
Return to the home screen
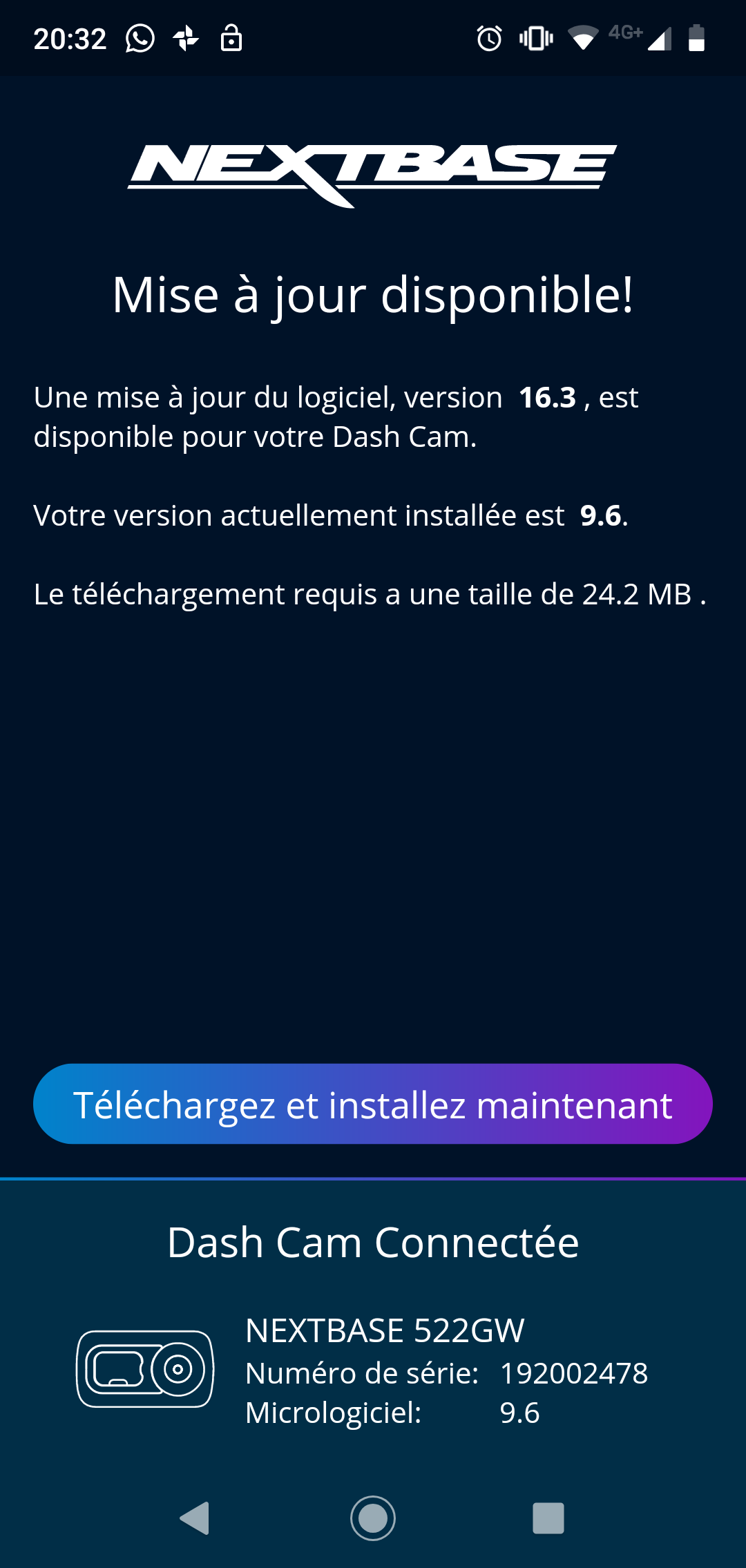pos(373,1518)
